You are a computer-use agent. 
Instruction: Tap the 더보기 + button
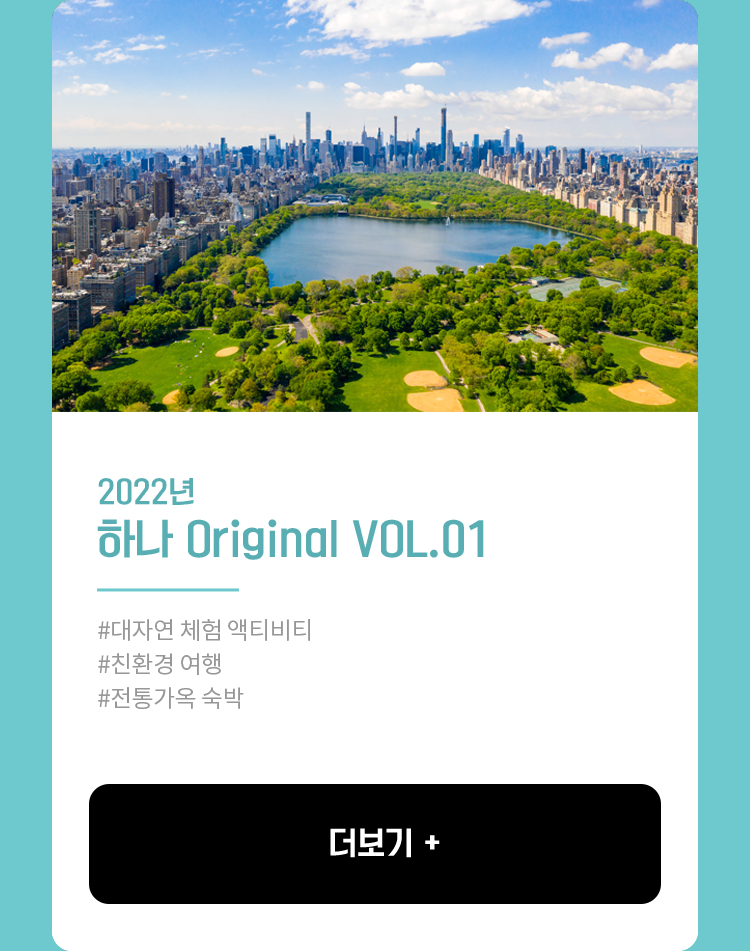[375, 843]
